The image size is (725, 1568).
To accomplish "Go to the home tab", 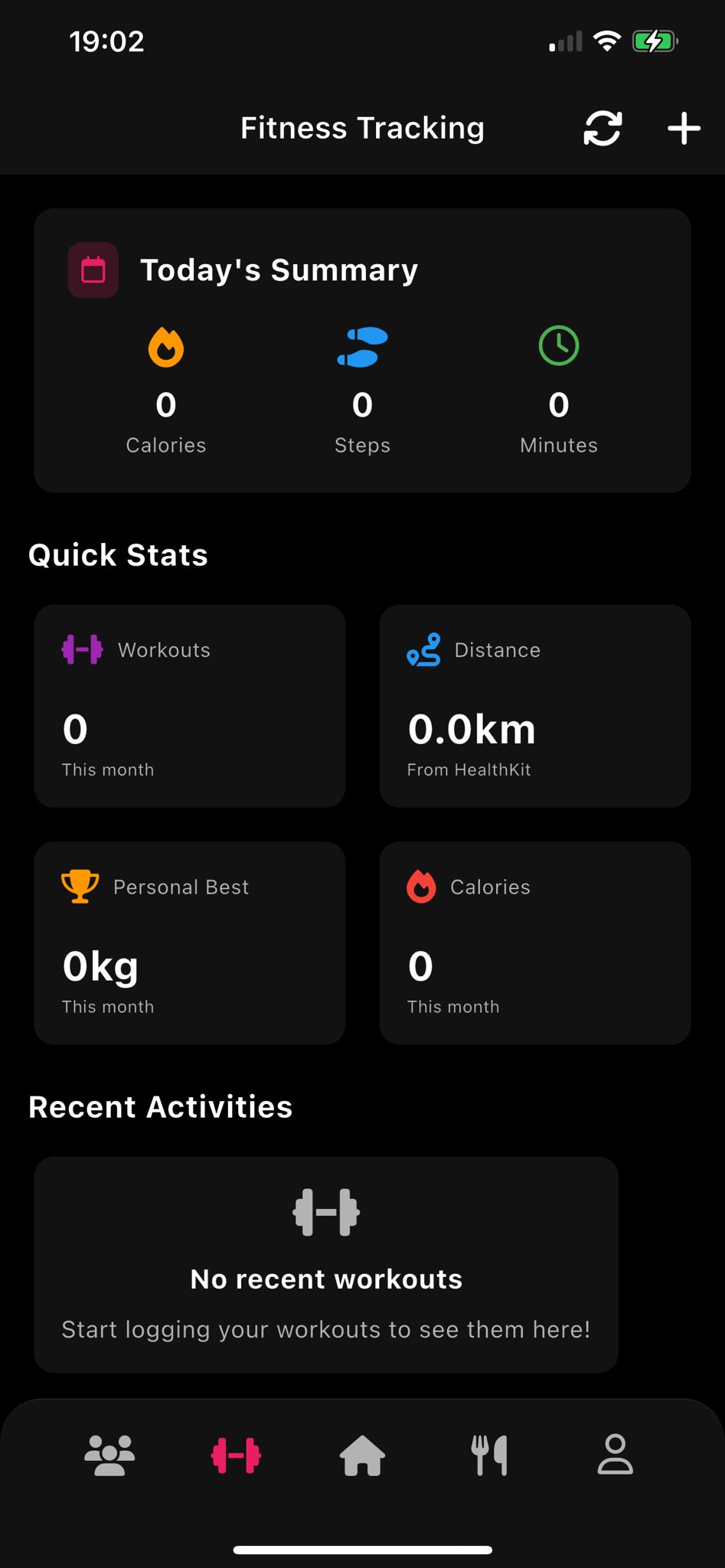I will [x=362, y=1455].
